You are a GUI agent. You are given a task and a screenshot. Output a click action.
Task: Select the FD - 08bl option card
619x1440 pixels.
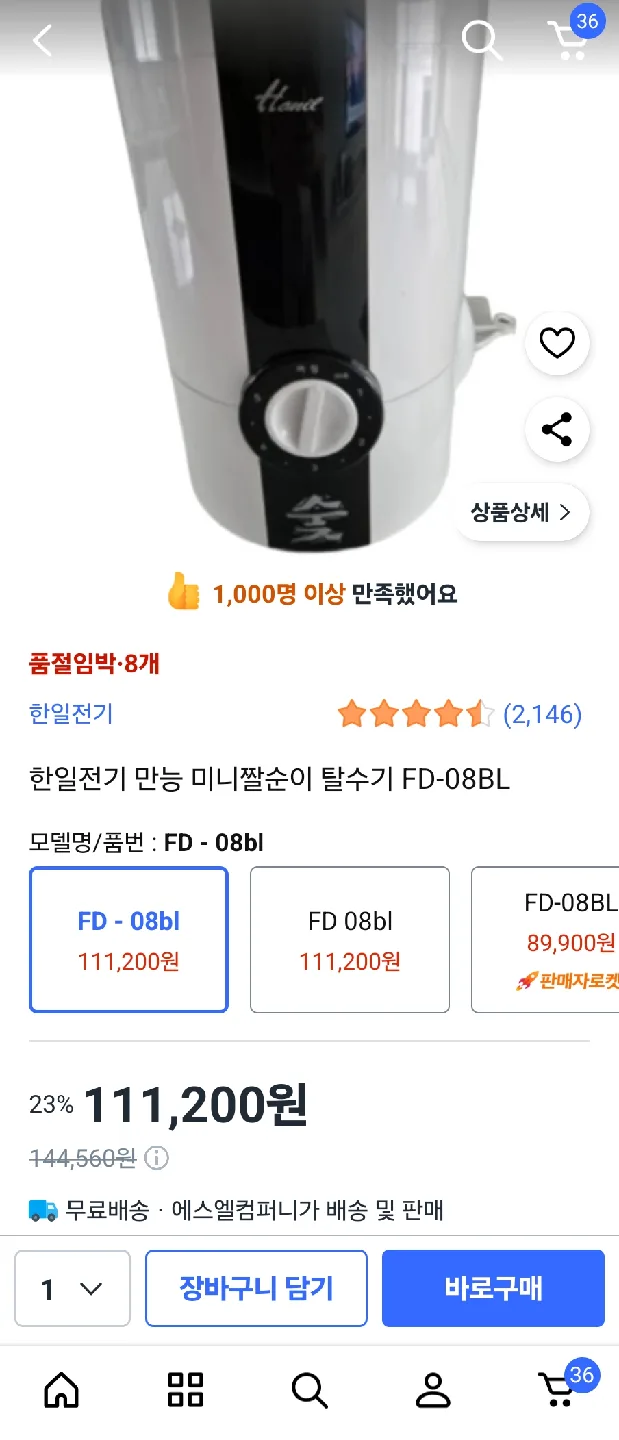click(129, 940)
